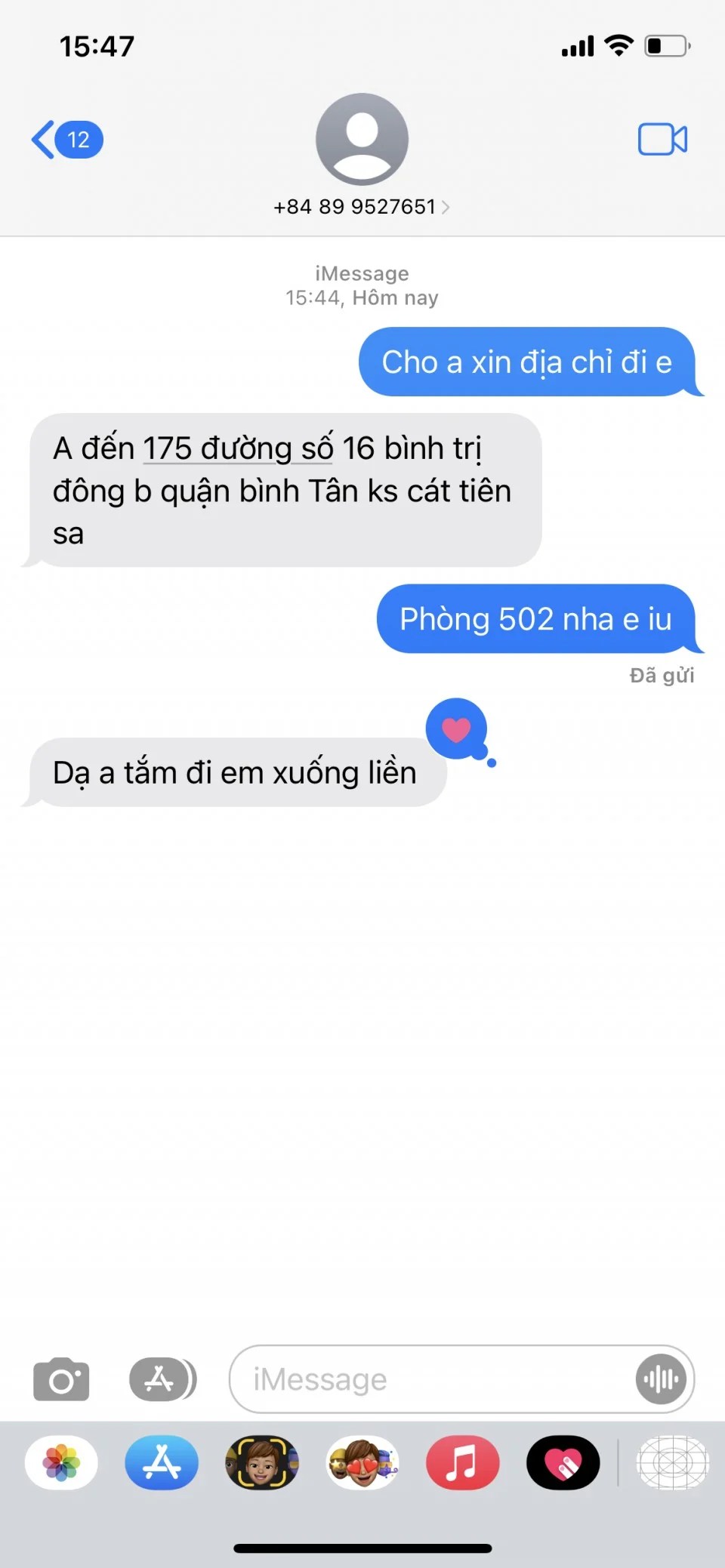Open the Music app in the drawer
The width and height of the screenshot is (725, 1568).
pos(462,1462)
